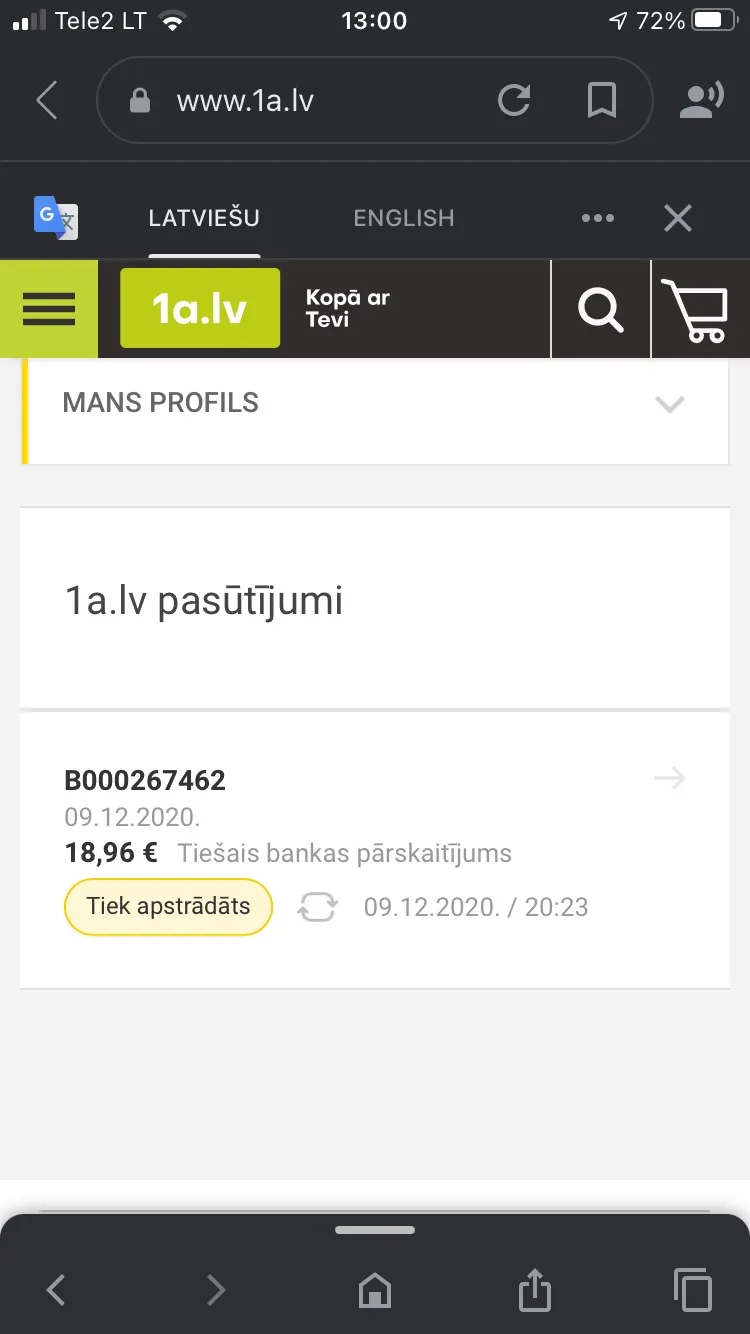This screenshot has width=750, height=1334.
Task: Share this page
Action: [x=535, y=1288]
